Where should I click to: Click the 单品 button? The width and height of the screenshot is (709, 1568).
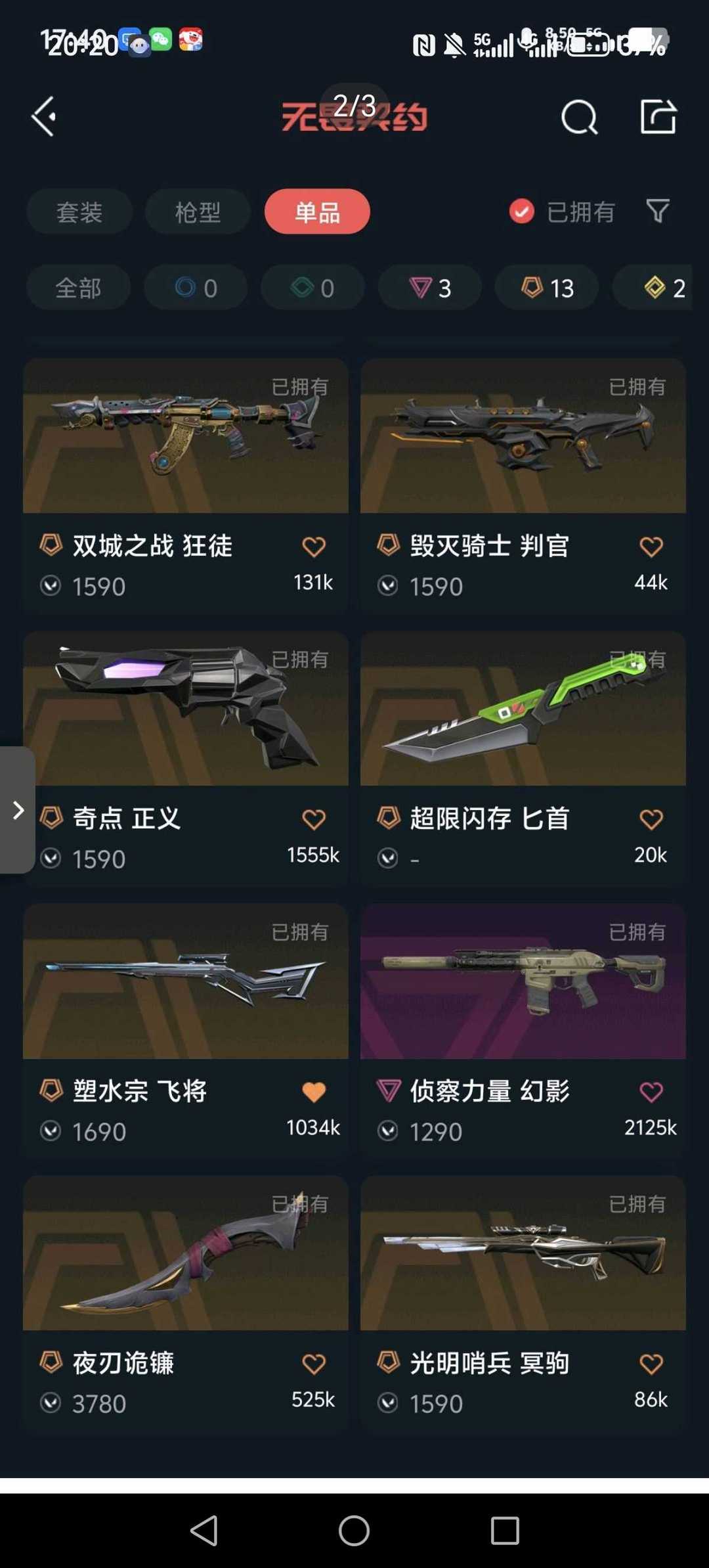point(317,212)
